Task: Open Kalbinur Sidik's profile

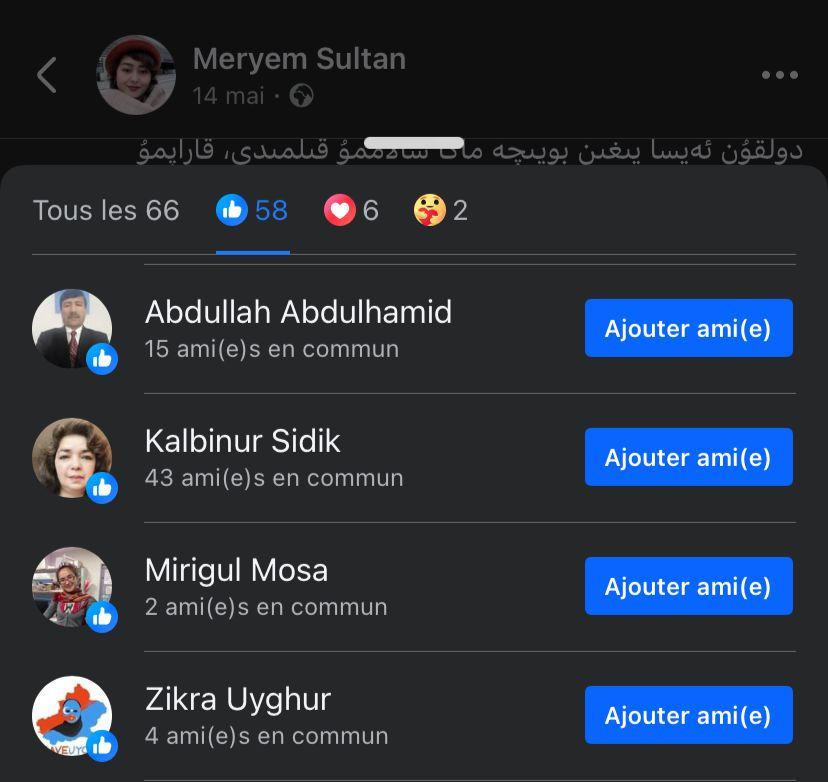Action: [243, 442]
